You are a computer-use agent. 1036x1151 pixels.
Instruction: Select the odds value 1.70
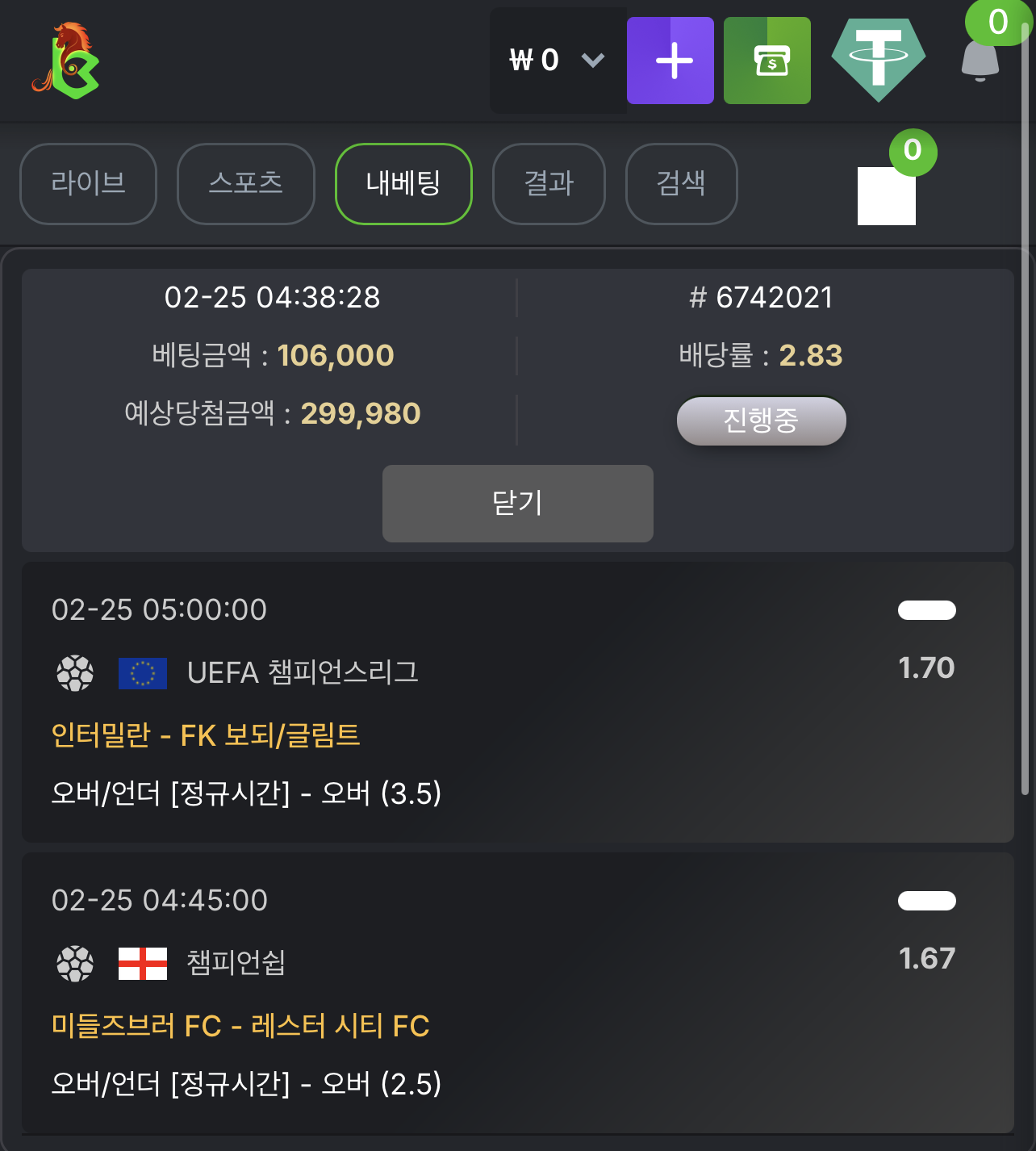[x=926, y=668]
